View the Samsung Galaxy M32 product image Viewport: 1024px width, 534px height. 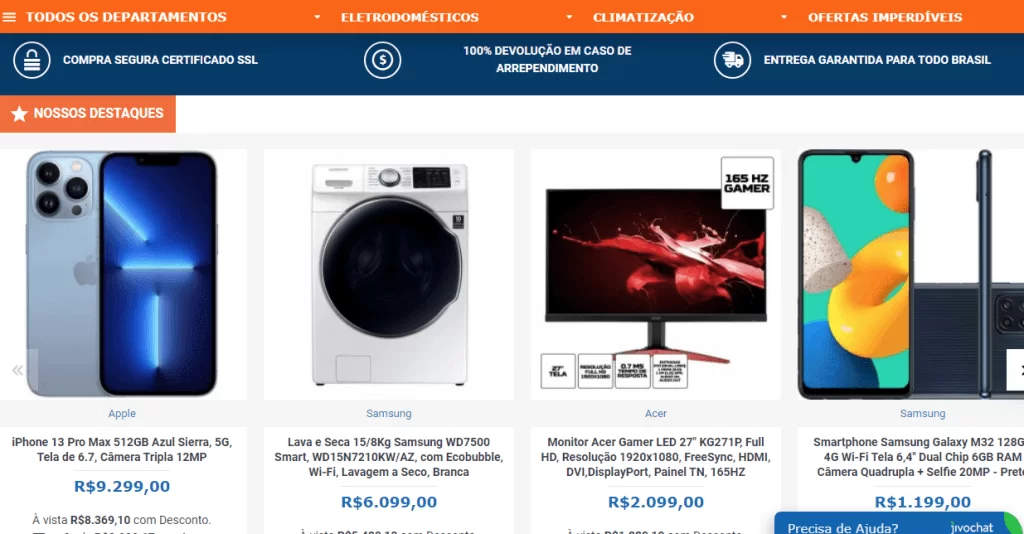(910, 273)
